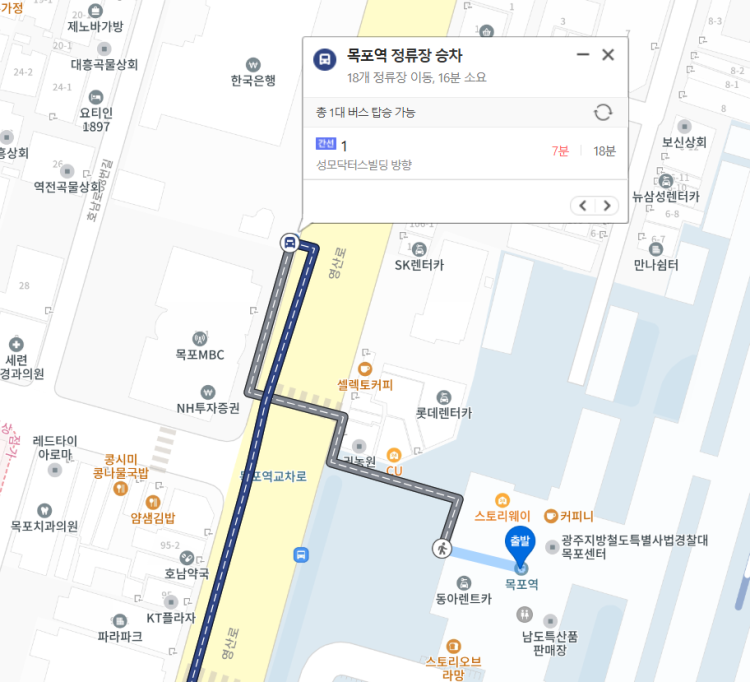This screenshot has width=750, height=682.
Task: Open 스토리웨이 store marker
Action: [x=502, y=500]
